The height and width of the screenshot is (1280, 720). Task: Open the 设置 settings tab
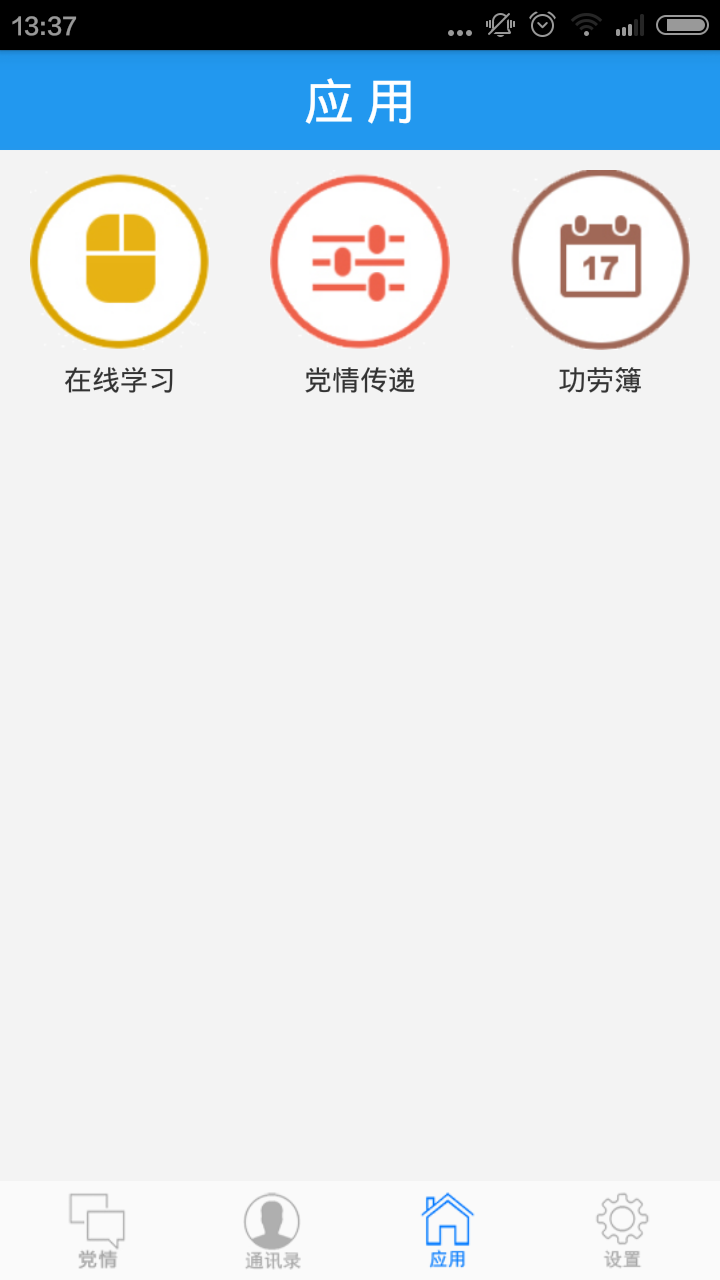[622, 1231]
